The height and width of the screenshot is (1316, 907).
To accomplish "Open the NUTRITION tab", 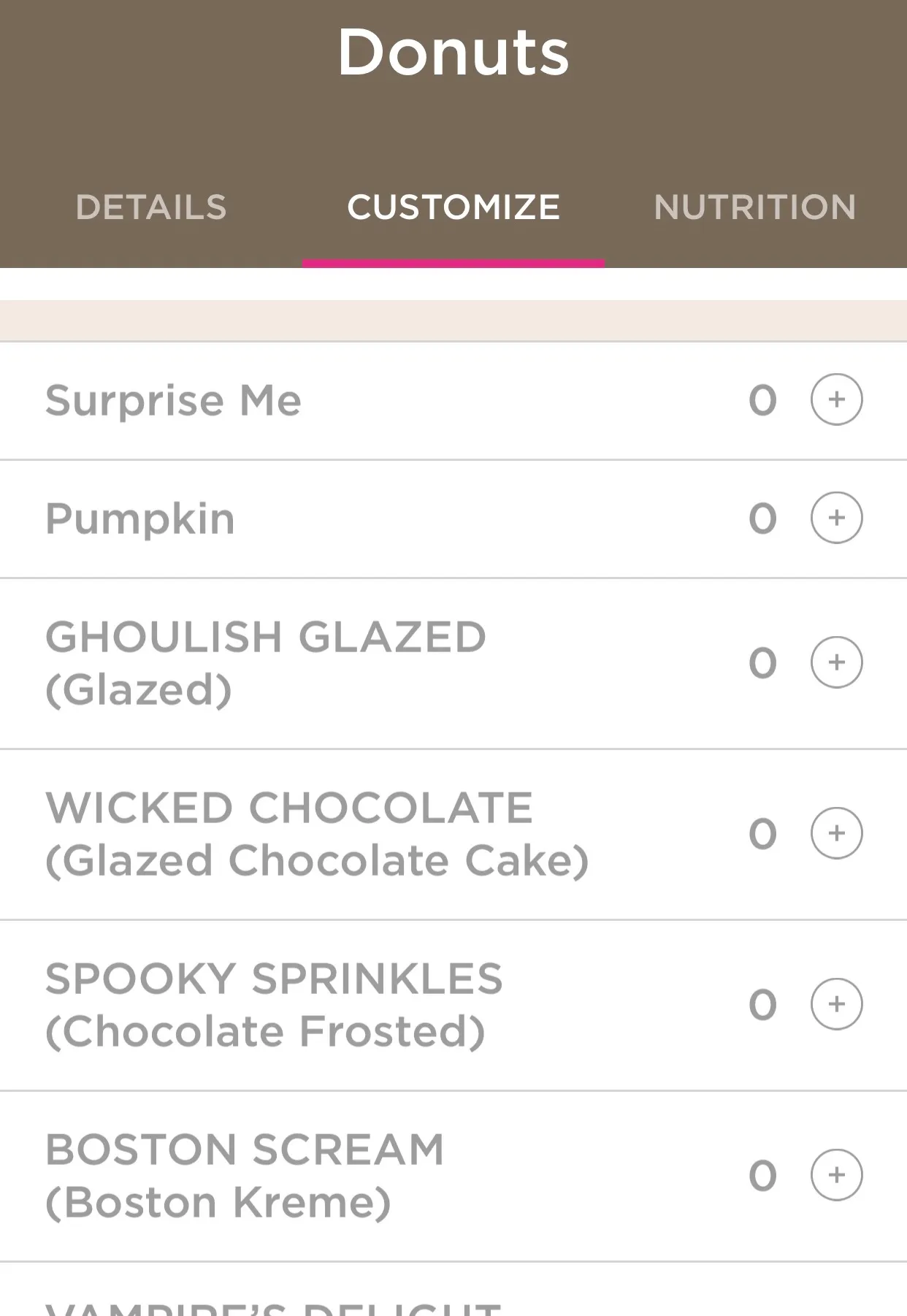I will tap(755, 207).
